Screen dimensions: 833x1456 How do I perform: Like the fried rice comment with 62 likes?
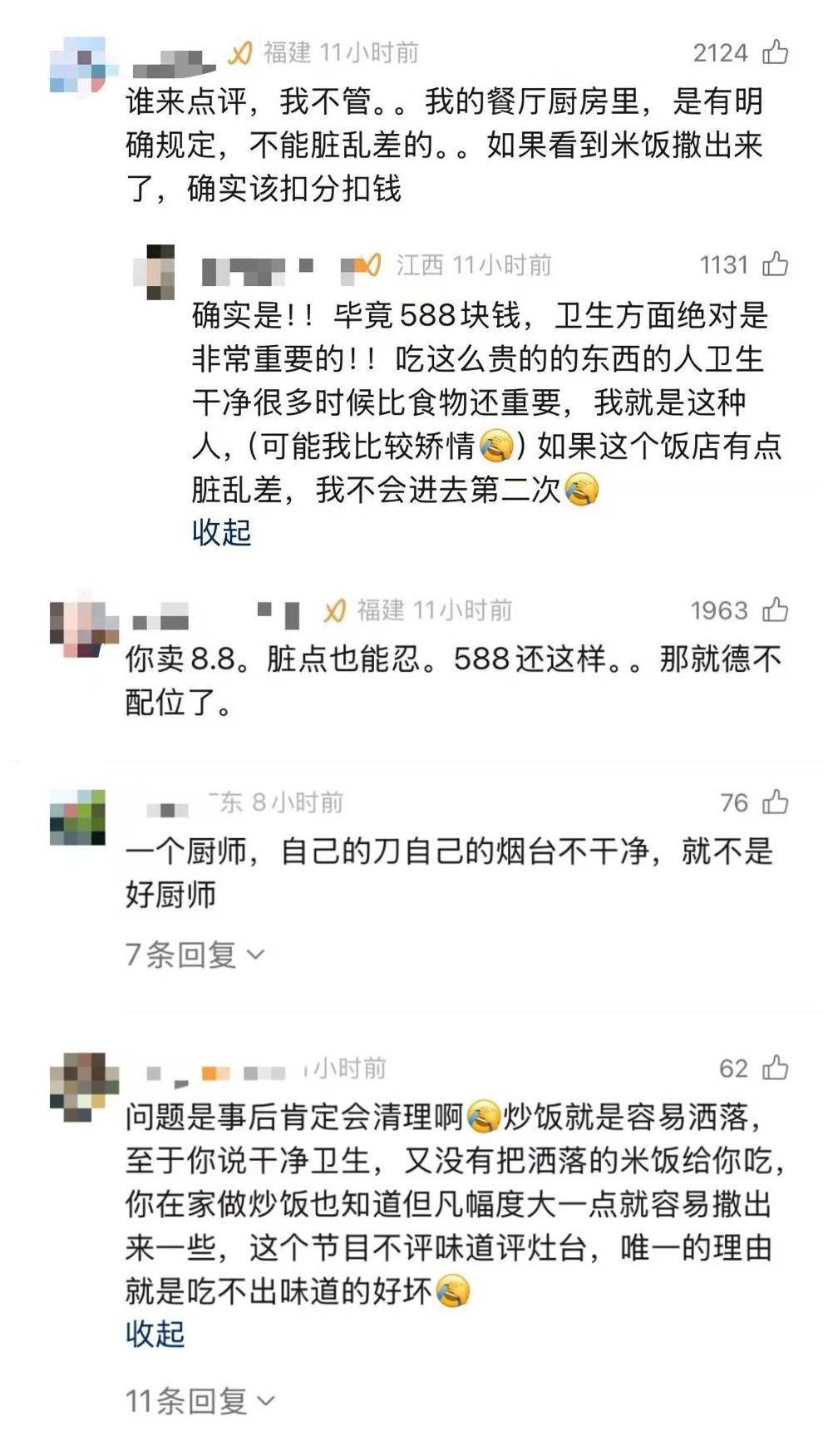[x=775, y=1068]
